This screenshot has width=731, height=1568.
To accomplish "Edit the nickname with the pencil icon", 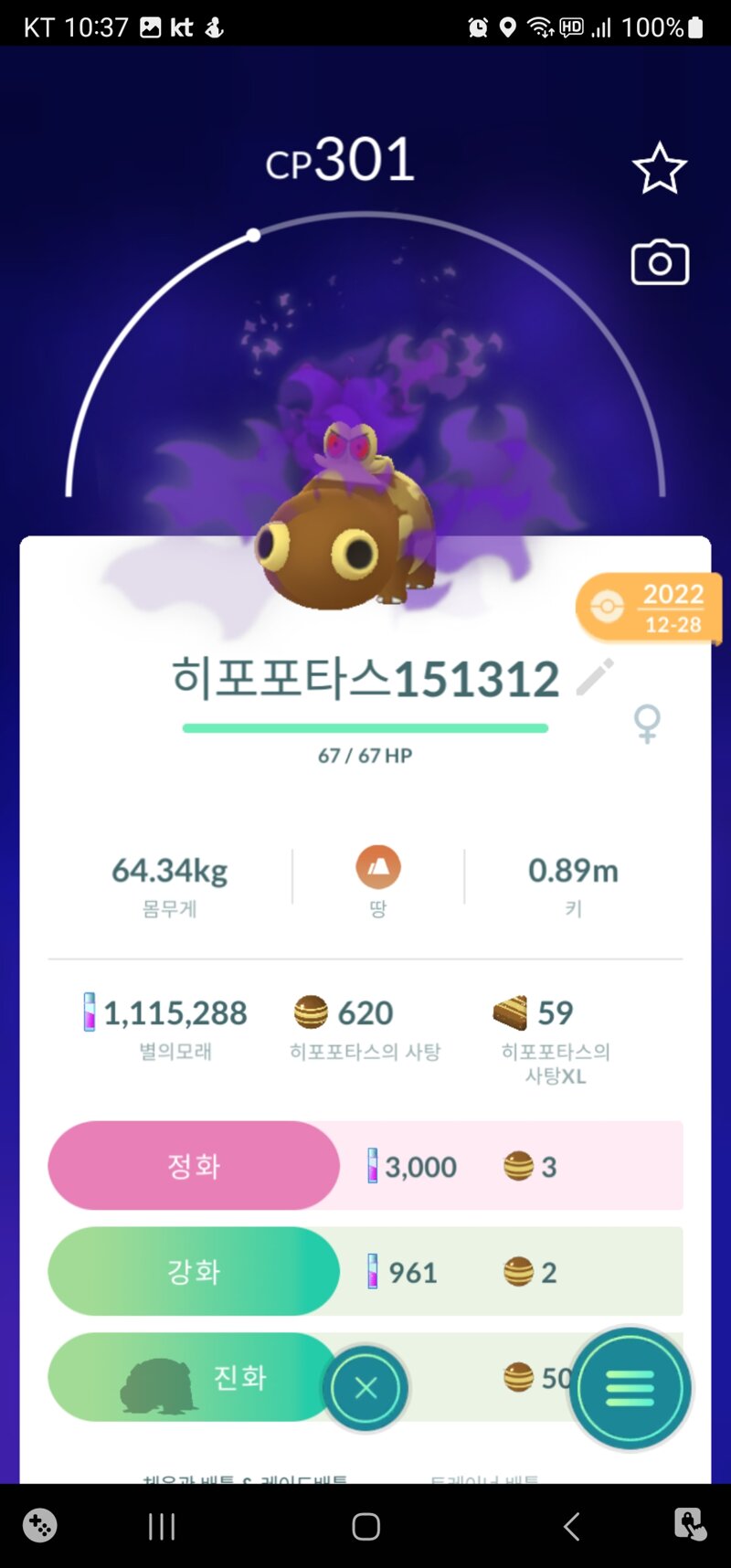I will 595,677.
